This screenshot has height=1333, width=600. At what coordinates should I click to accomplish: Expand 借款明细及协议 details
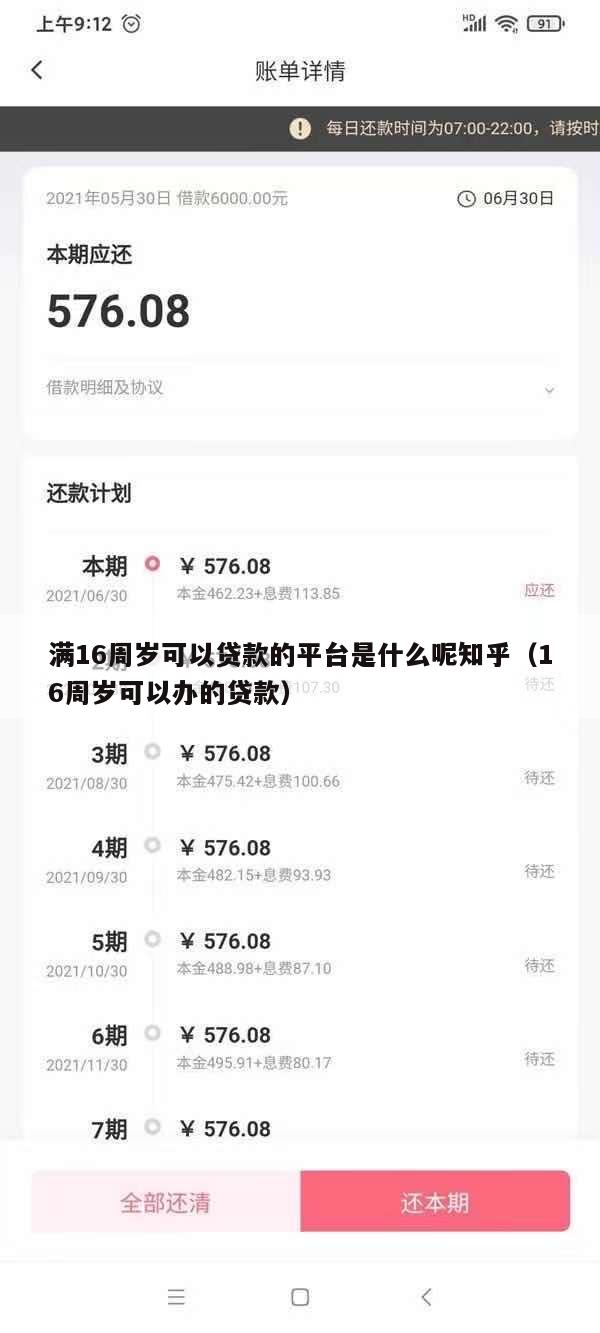549,390
